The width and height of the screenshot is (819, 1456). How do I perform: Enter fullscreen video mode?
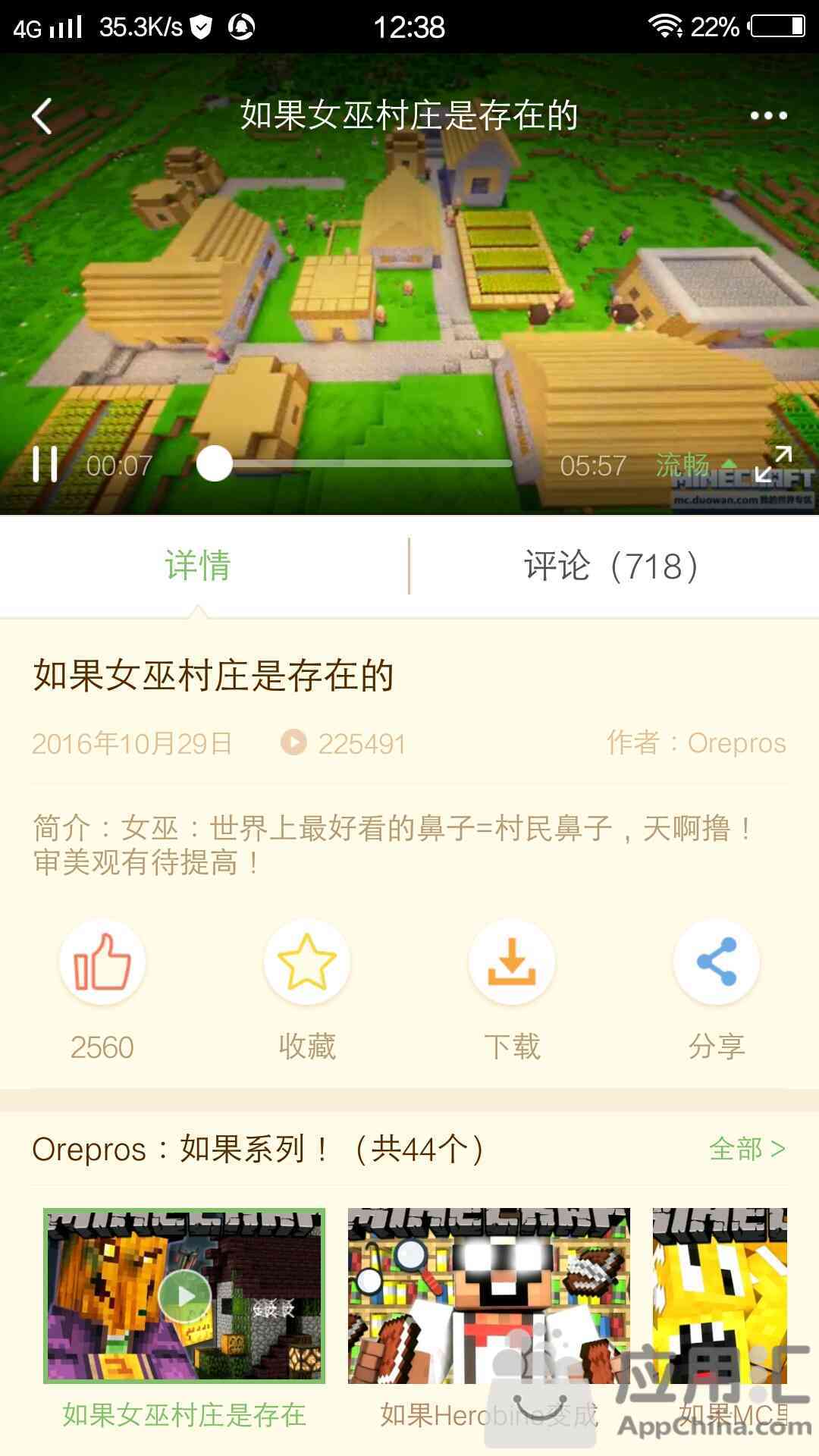coord(773,464)
